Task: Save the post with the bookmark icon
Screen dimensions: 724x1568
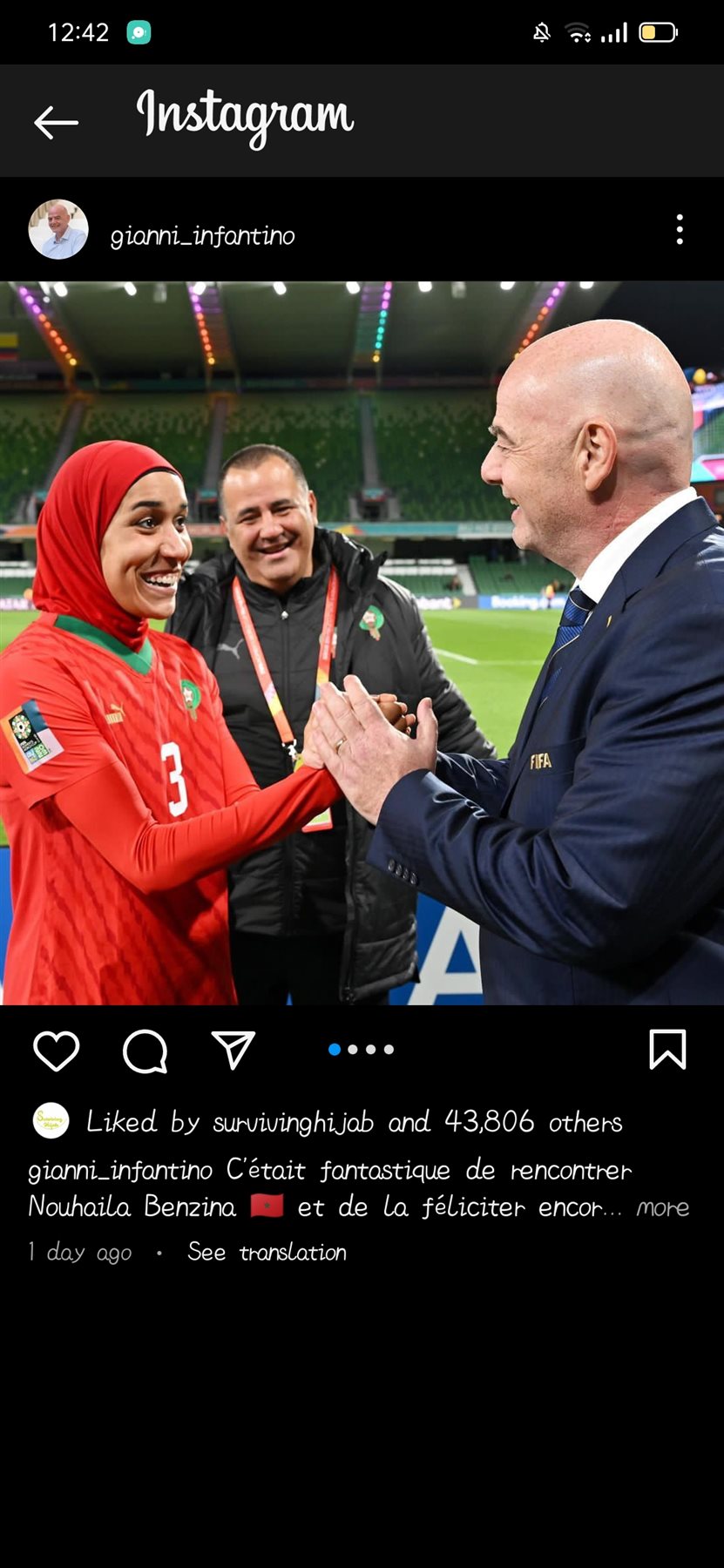Action: (667, 1049)
